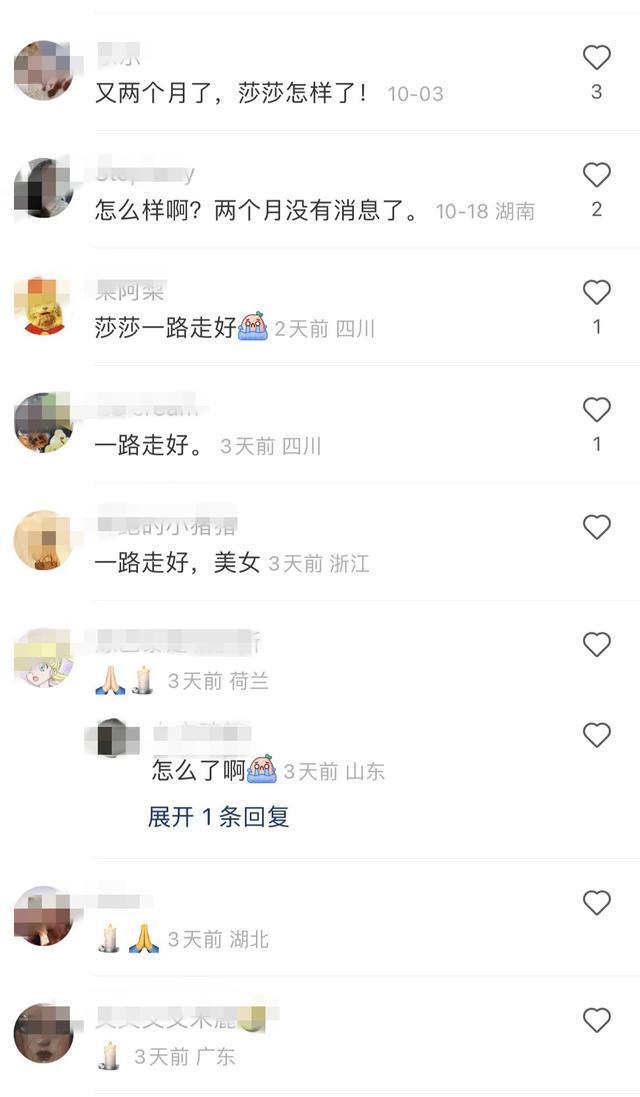The image size is (640, 1097).
Task: Like the comment '一路走好，美女'
Action: (x=596, y=527)
